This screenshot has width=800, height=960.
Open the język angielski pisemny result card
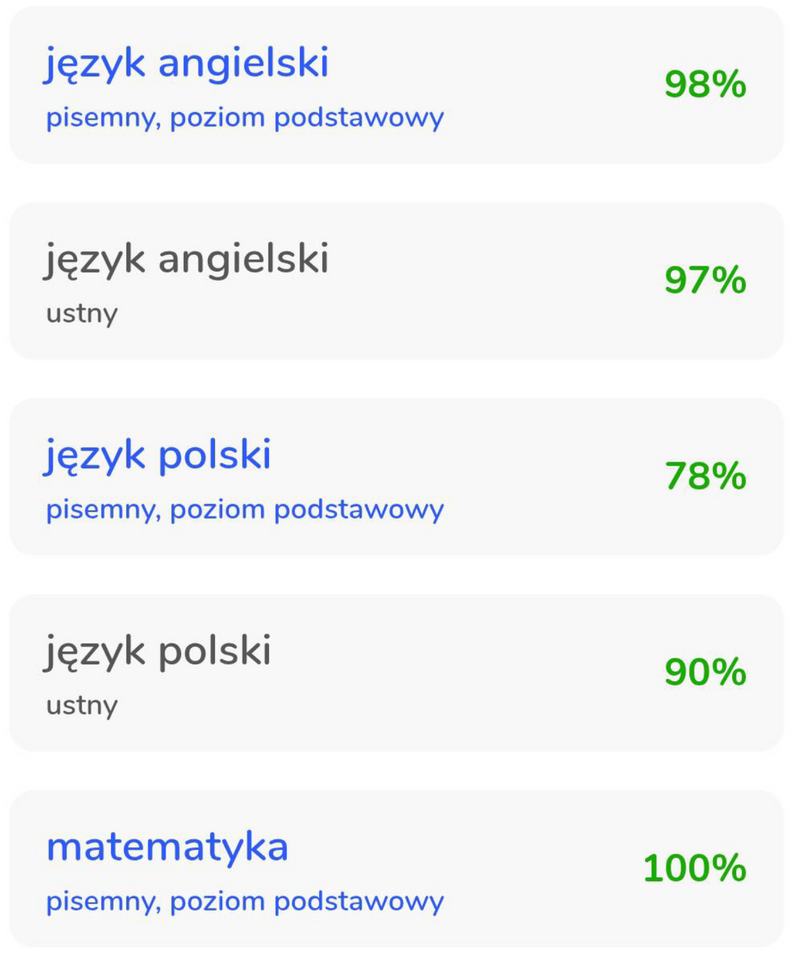397,85
